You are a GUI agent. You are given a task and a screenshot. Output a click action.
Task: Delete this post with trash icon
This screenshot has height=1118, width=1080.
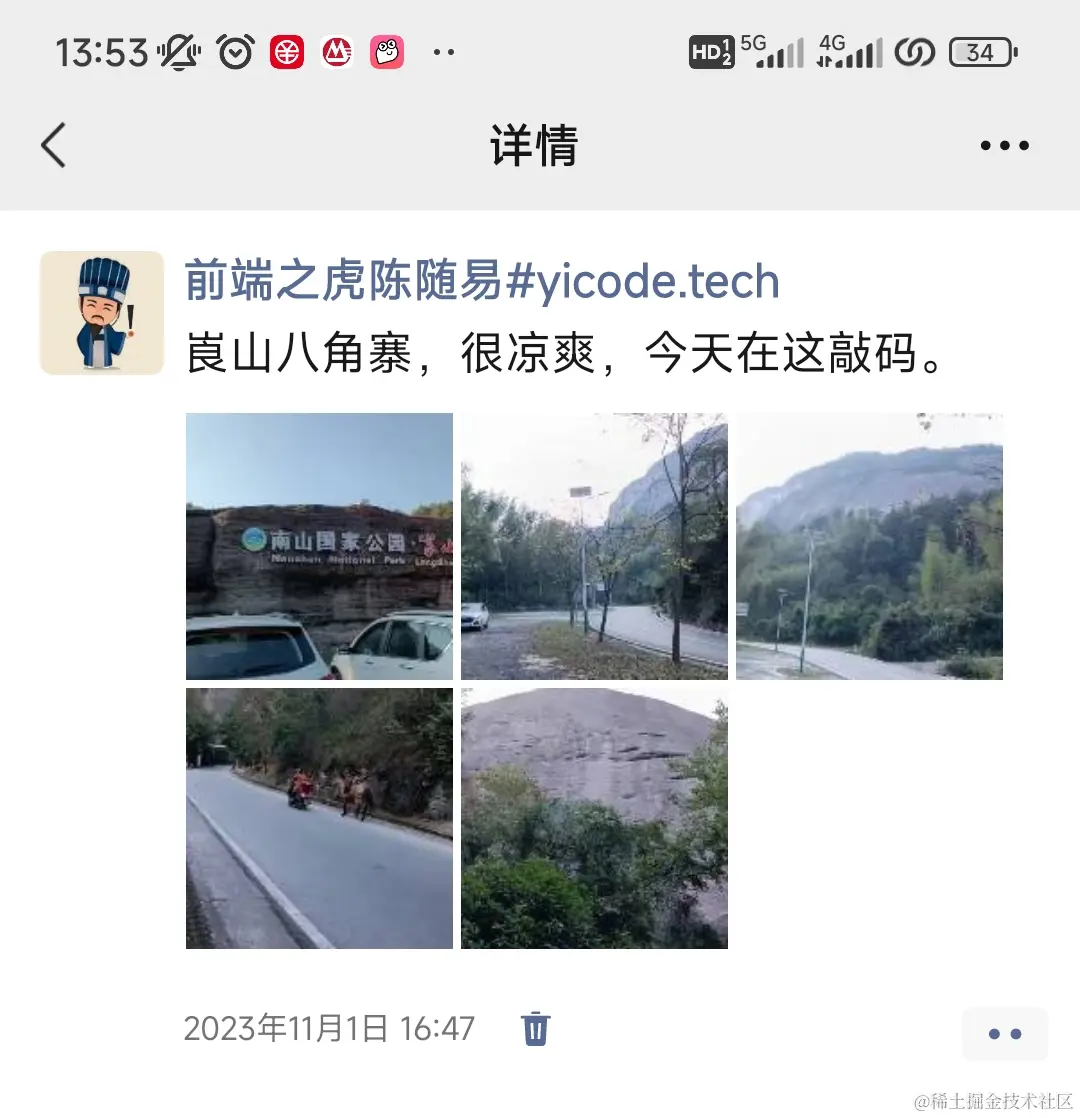click(536, 1028)
